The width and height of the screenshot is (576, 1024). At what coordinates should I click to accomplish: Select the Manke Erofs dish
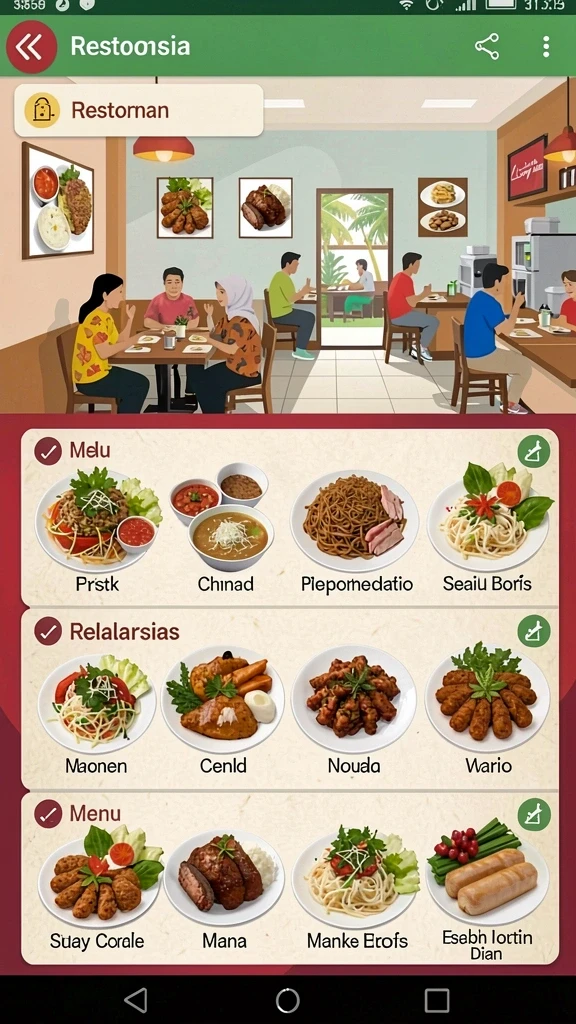357,888
